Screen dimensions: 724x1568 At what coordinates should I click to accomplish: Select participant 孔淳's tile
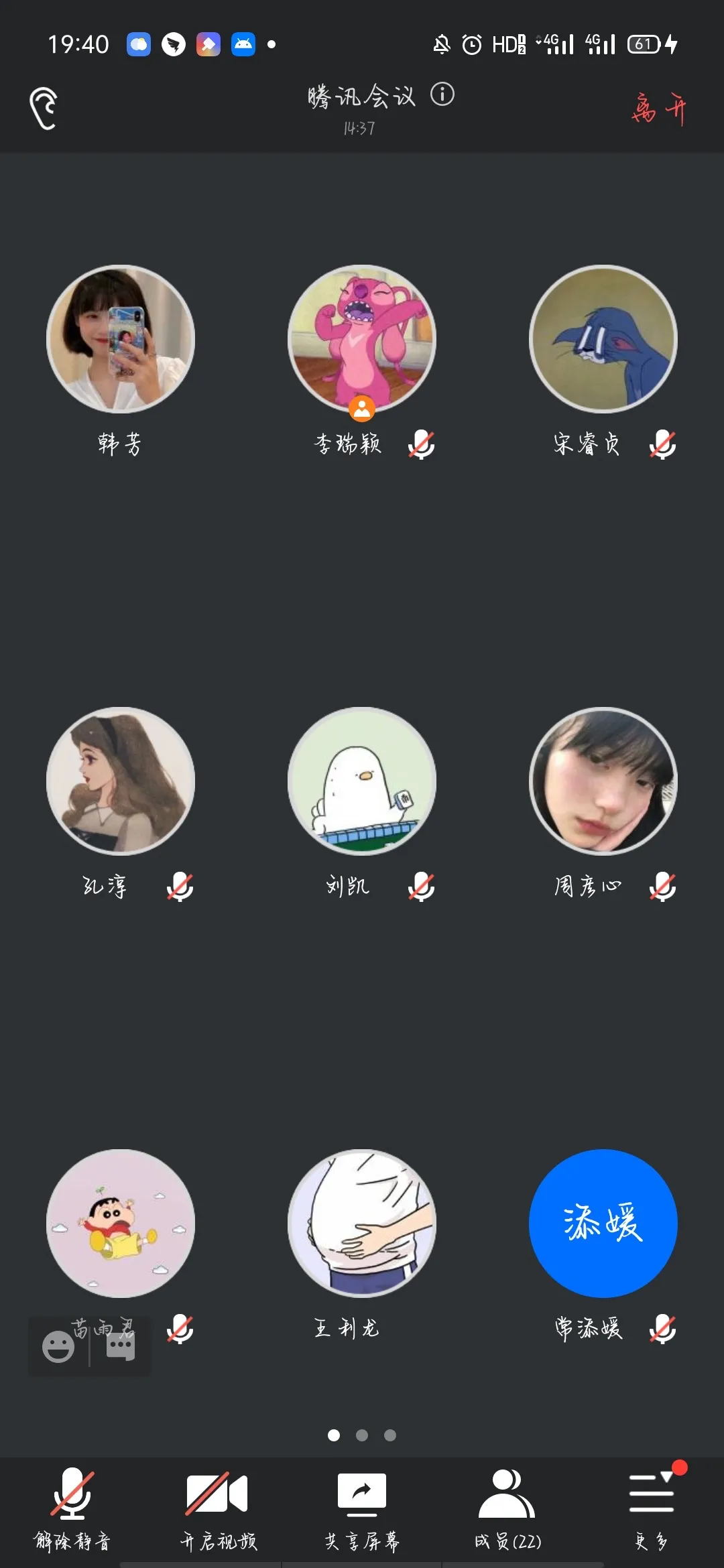[x=121, y=781]
